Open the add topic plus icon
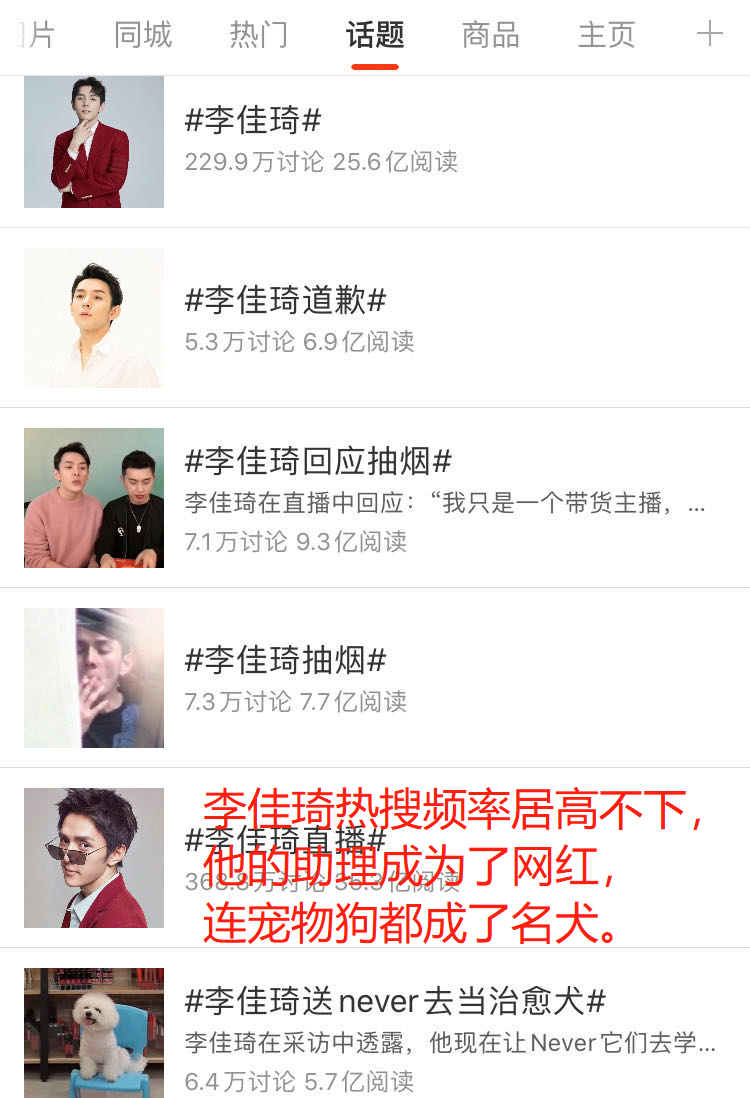 click(x=710, y=33)
